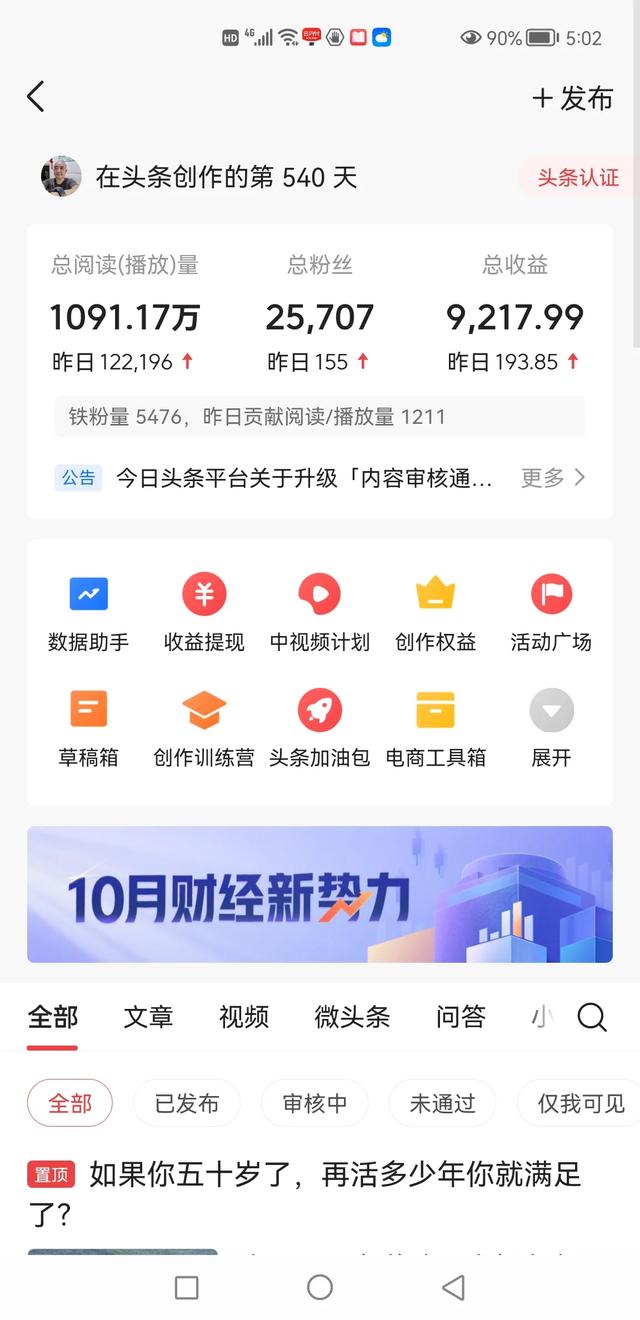Tap the system home button
This screenshot has width=640, height=1320.
pyautogui.click(x=320, y=1287)
